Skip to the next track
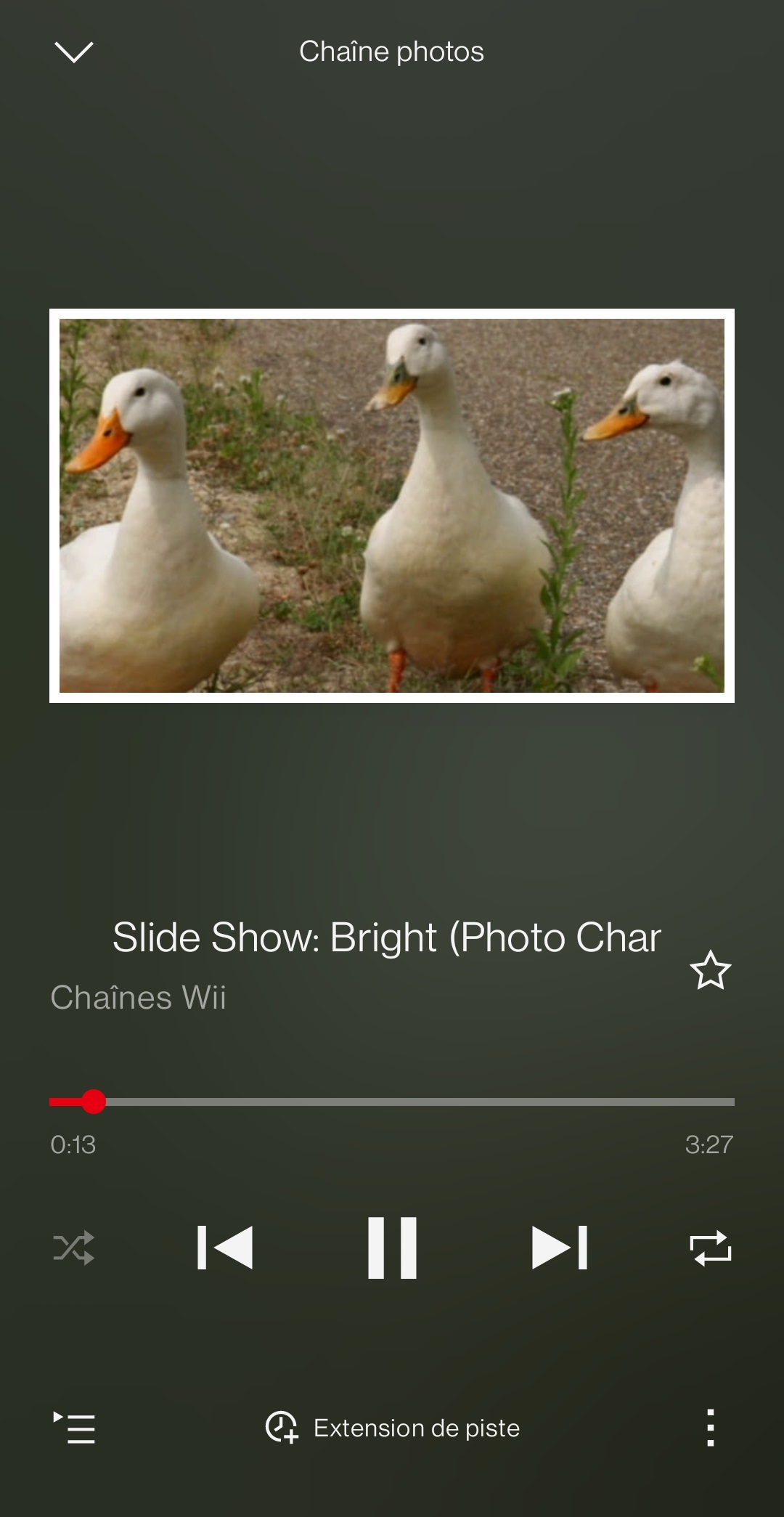This screenshot has height=1517, width=784. click(x=559, y=1248)
